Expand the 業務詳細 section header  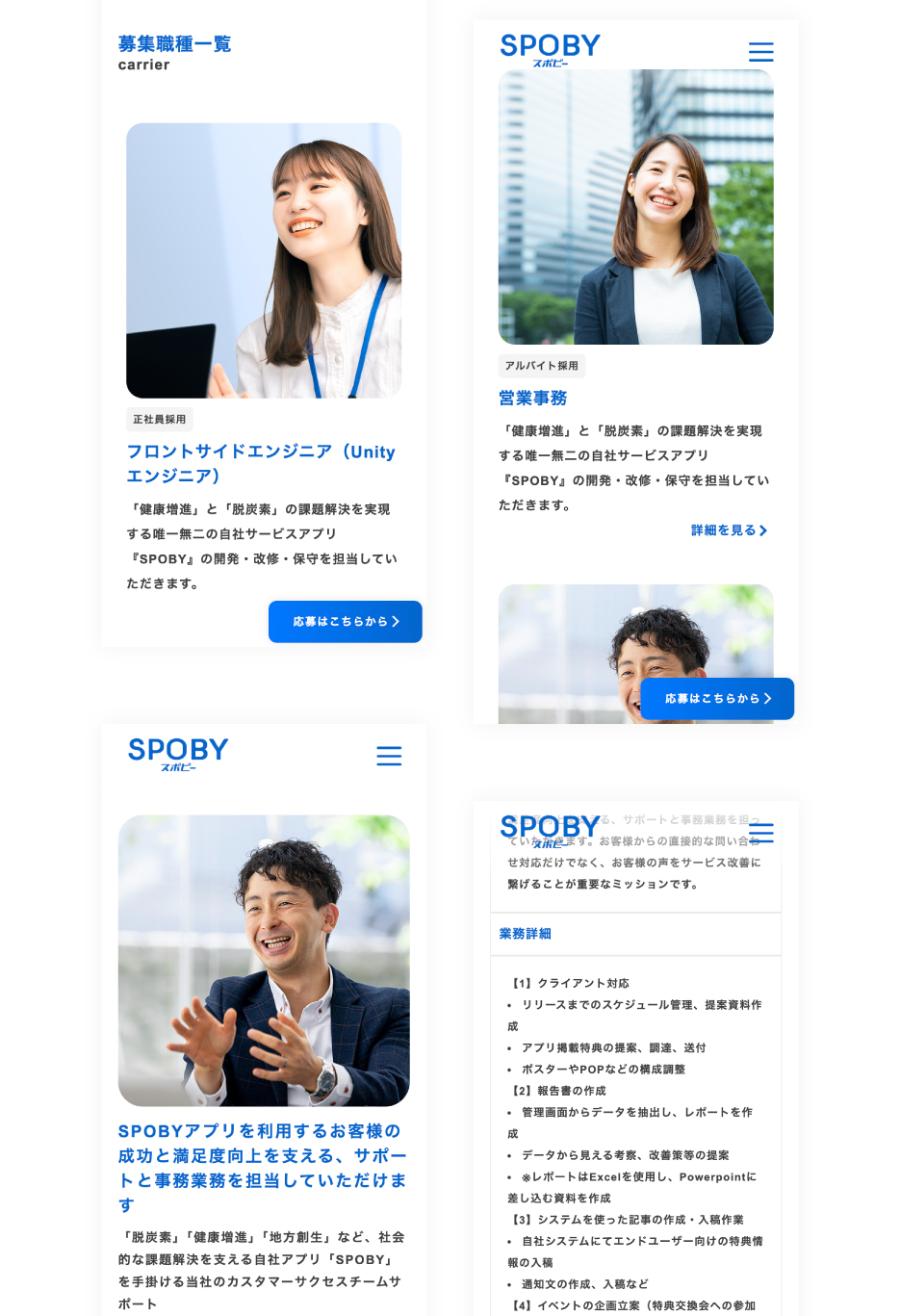(x=525, y=933)
